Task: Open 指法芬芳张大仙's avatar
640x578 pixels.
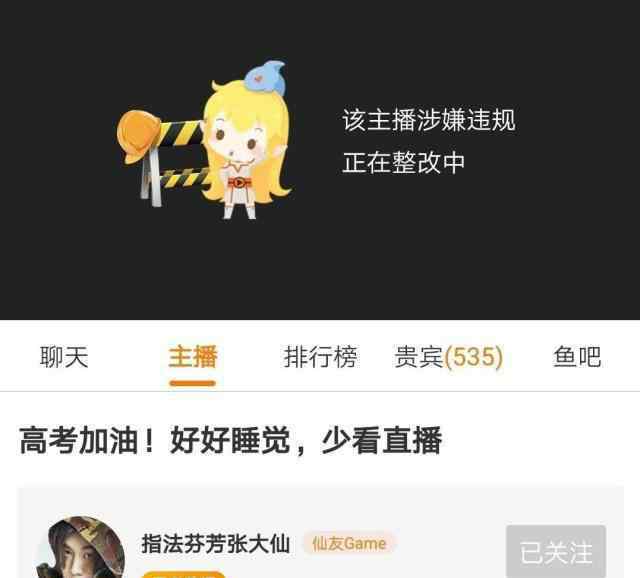Action: coord(80,548)
